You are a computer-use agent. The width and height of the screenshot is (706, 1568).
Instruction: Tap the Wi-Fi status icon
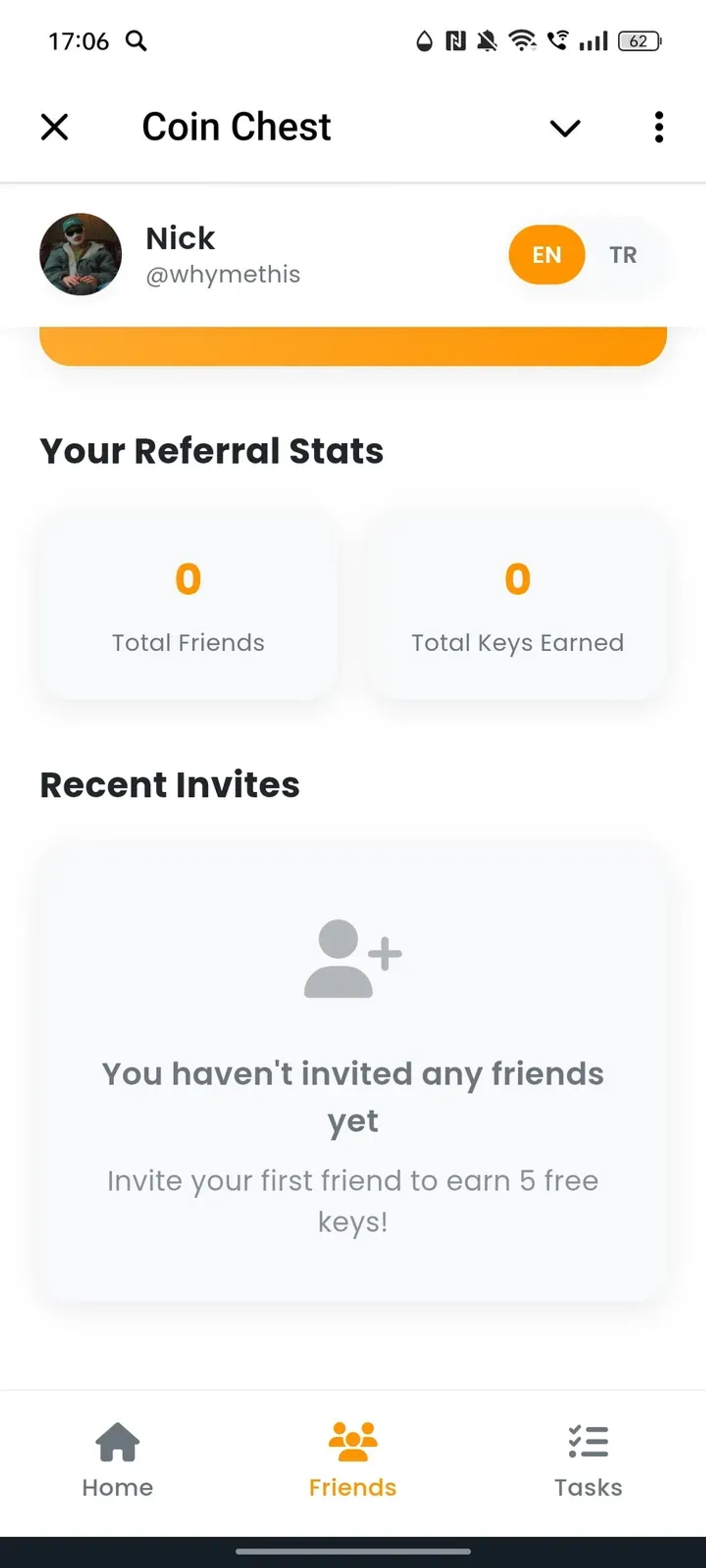[x=522, y=40]
